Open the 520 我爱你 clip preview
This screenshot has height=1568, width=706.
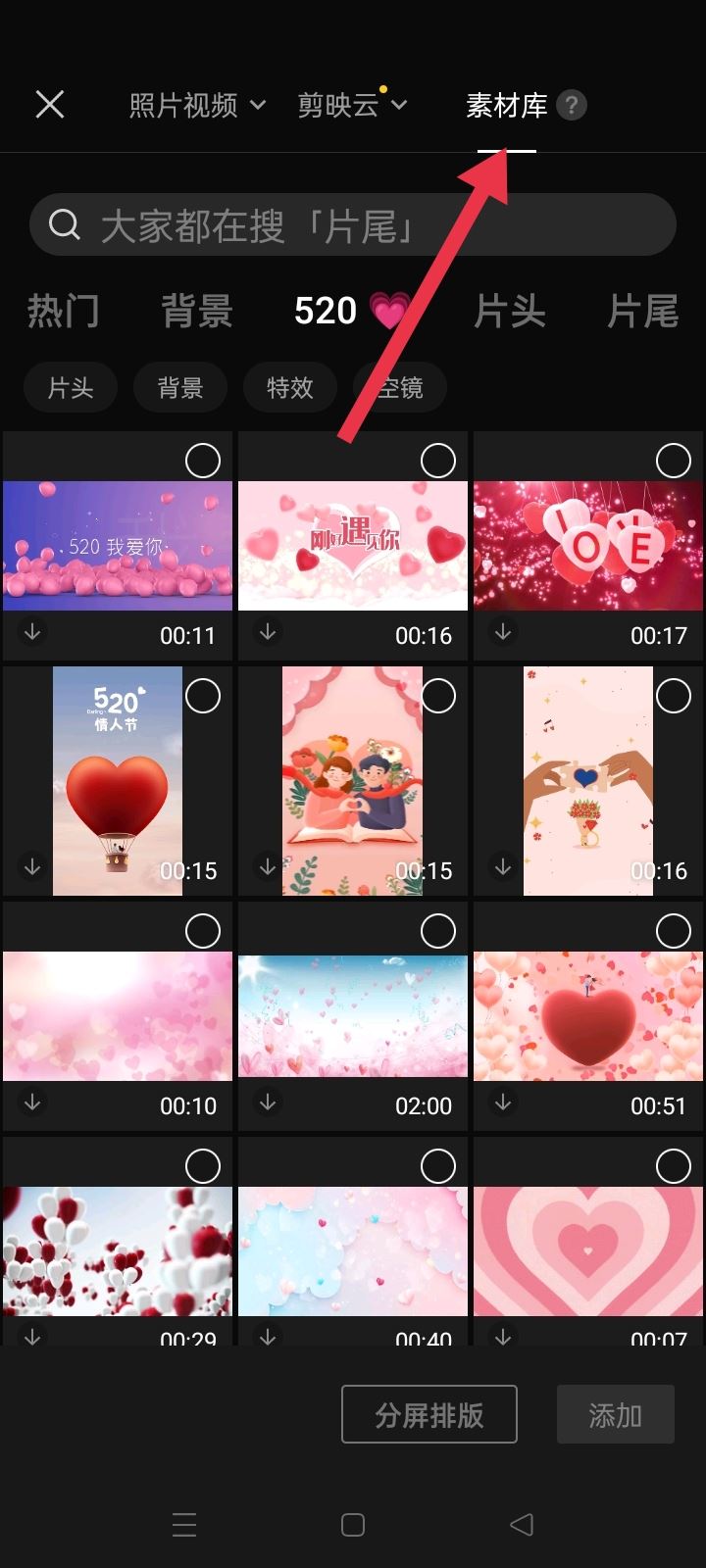point(118,546)
